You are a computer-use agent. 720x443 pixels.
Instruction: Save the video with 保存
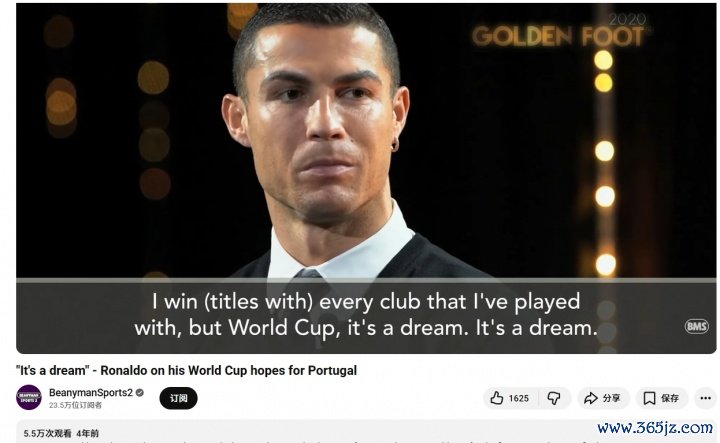(661, 398)
